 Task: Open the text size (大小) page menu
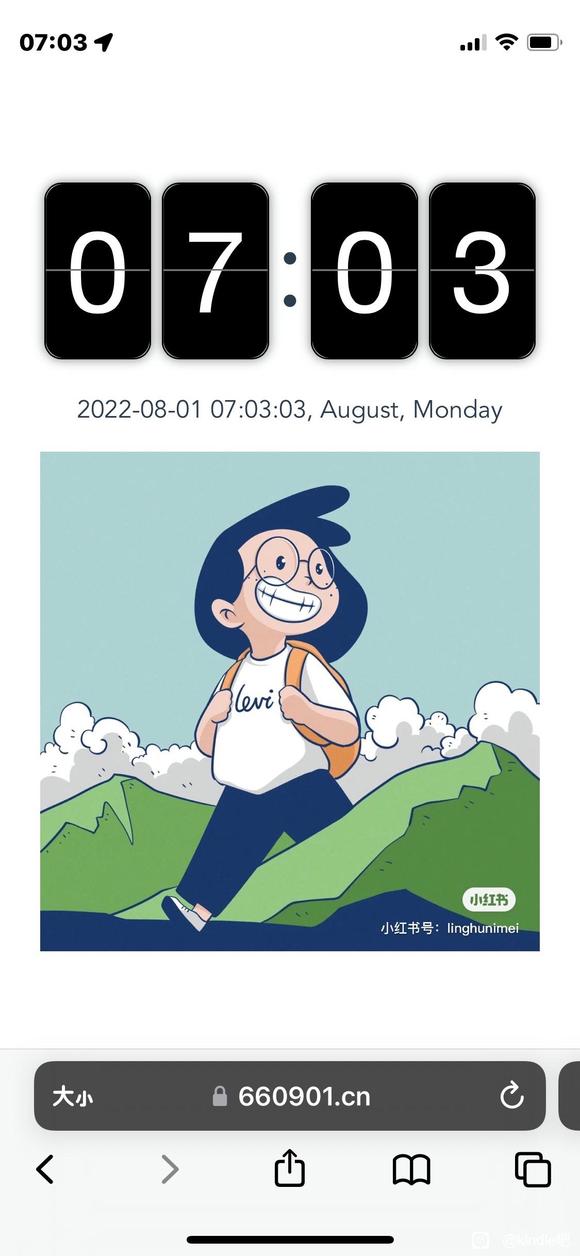pyautogui.click(x=73, y=1097)
